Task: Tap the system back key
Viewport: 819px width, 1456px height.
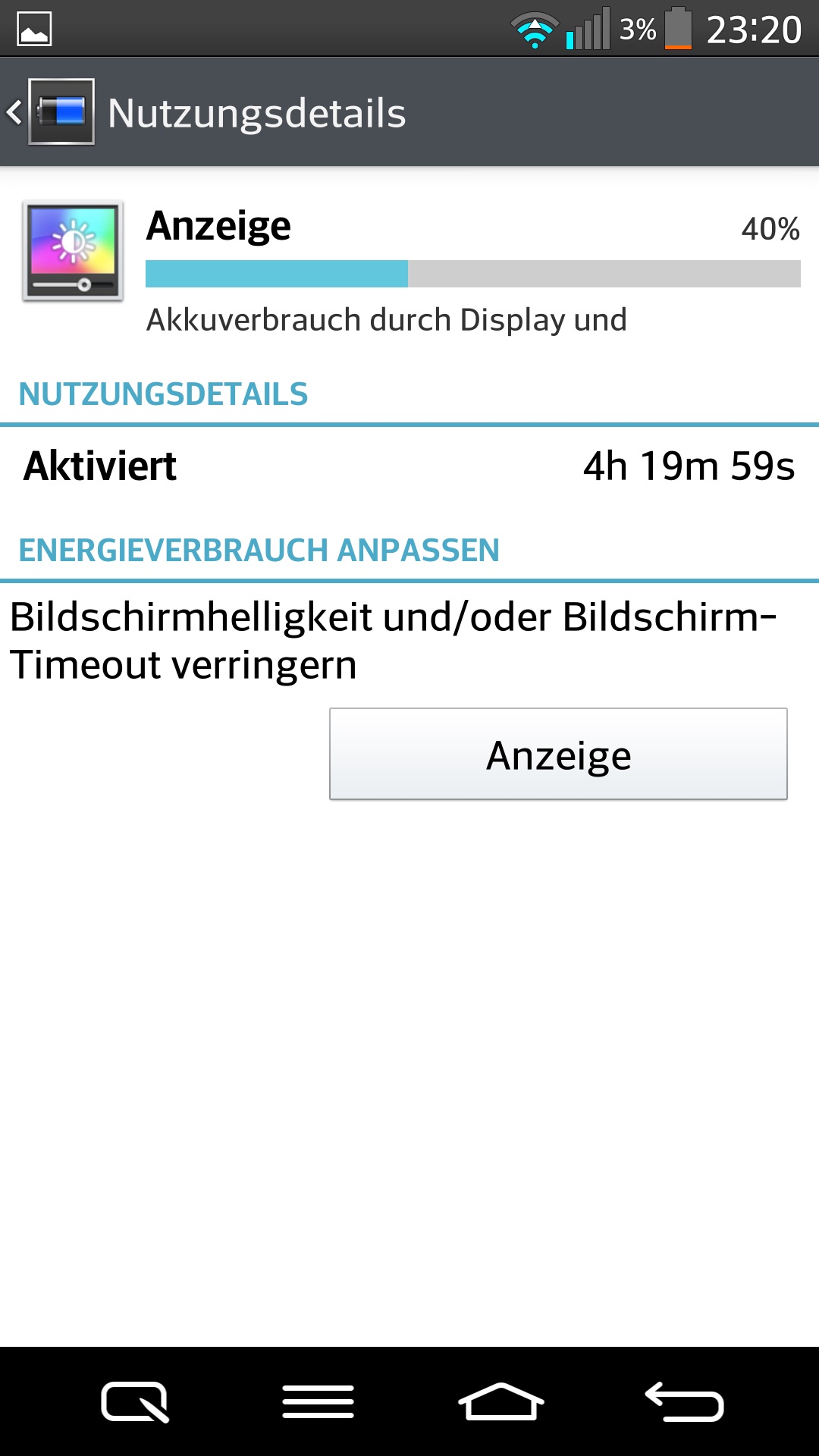Action: [684, 1401]
